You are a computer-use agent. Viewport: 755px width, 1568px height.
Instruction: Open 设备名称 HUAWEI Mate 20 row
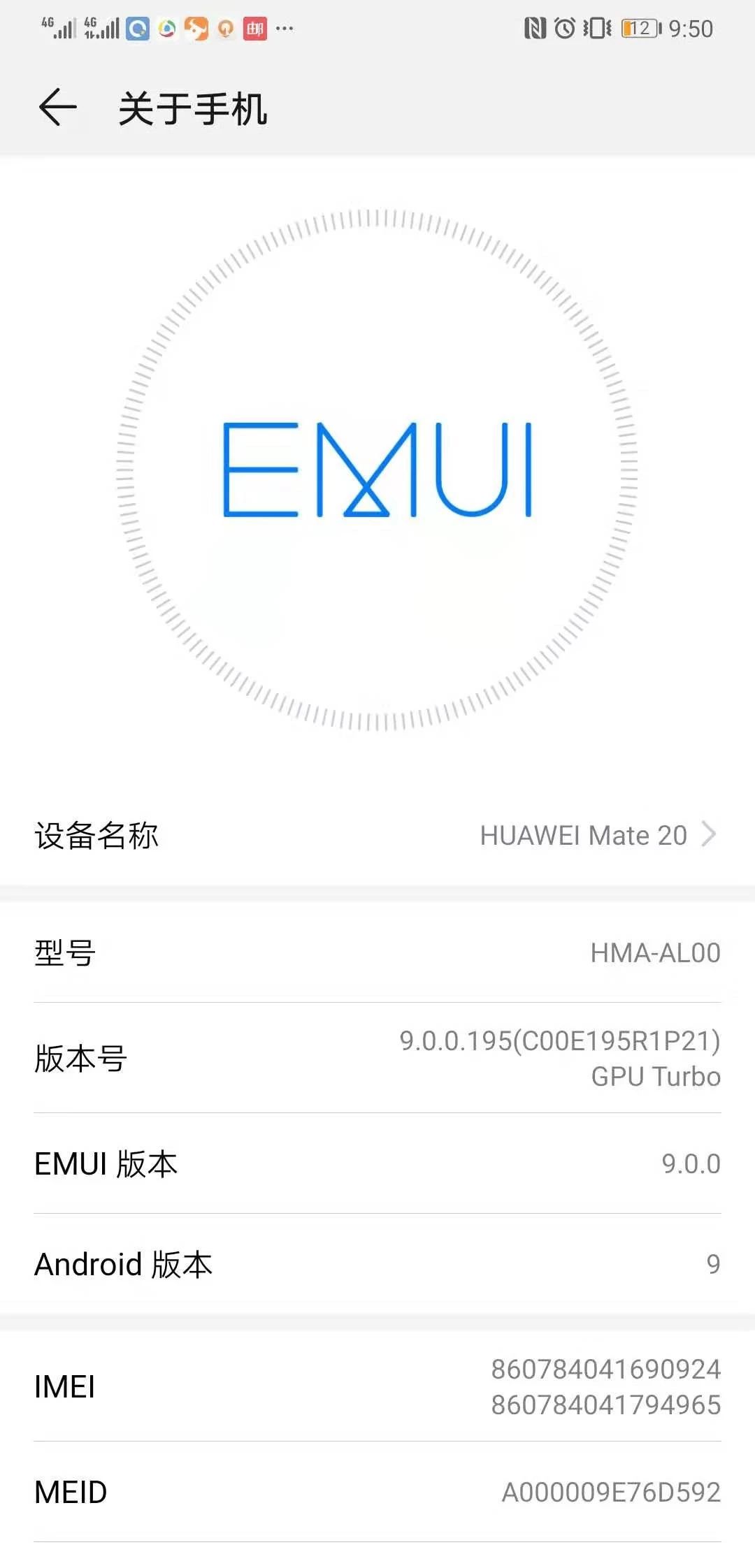click(x=377, y=835)
